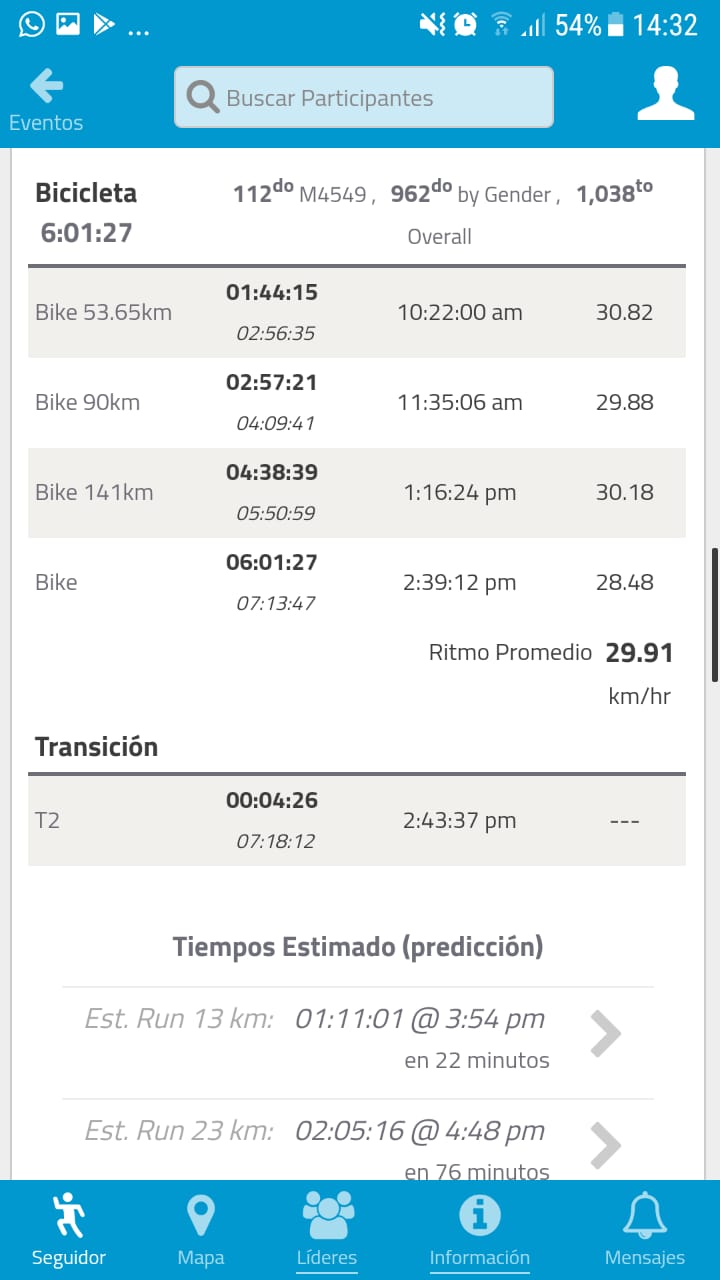Go to the Información tab

479,1230
